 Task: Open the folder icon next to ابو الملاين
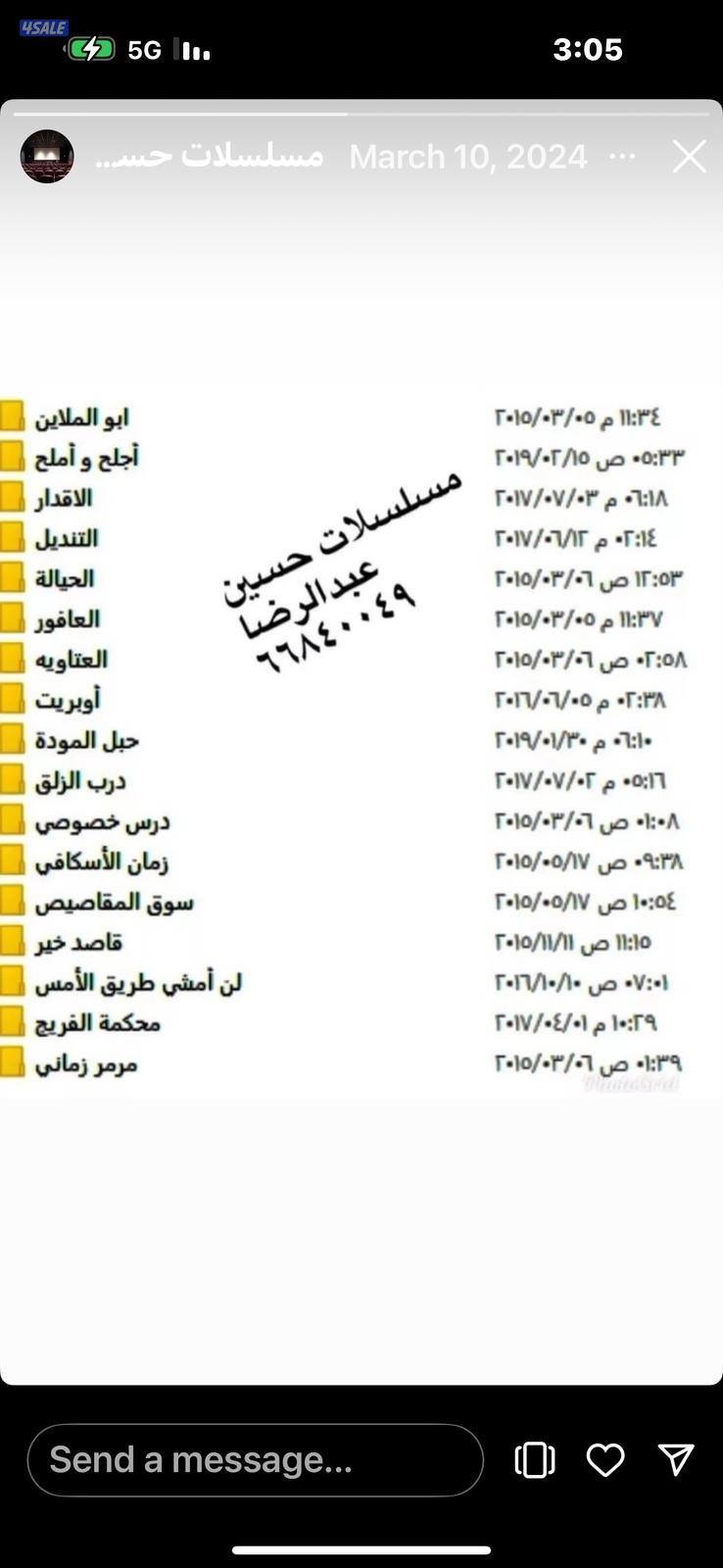[14, 416]
